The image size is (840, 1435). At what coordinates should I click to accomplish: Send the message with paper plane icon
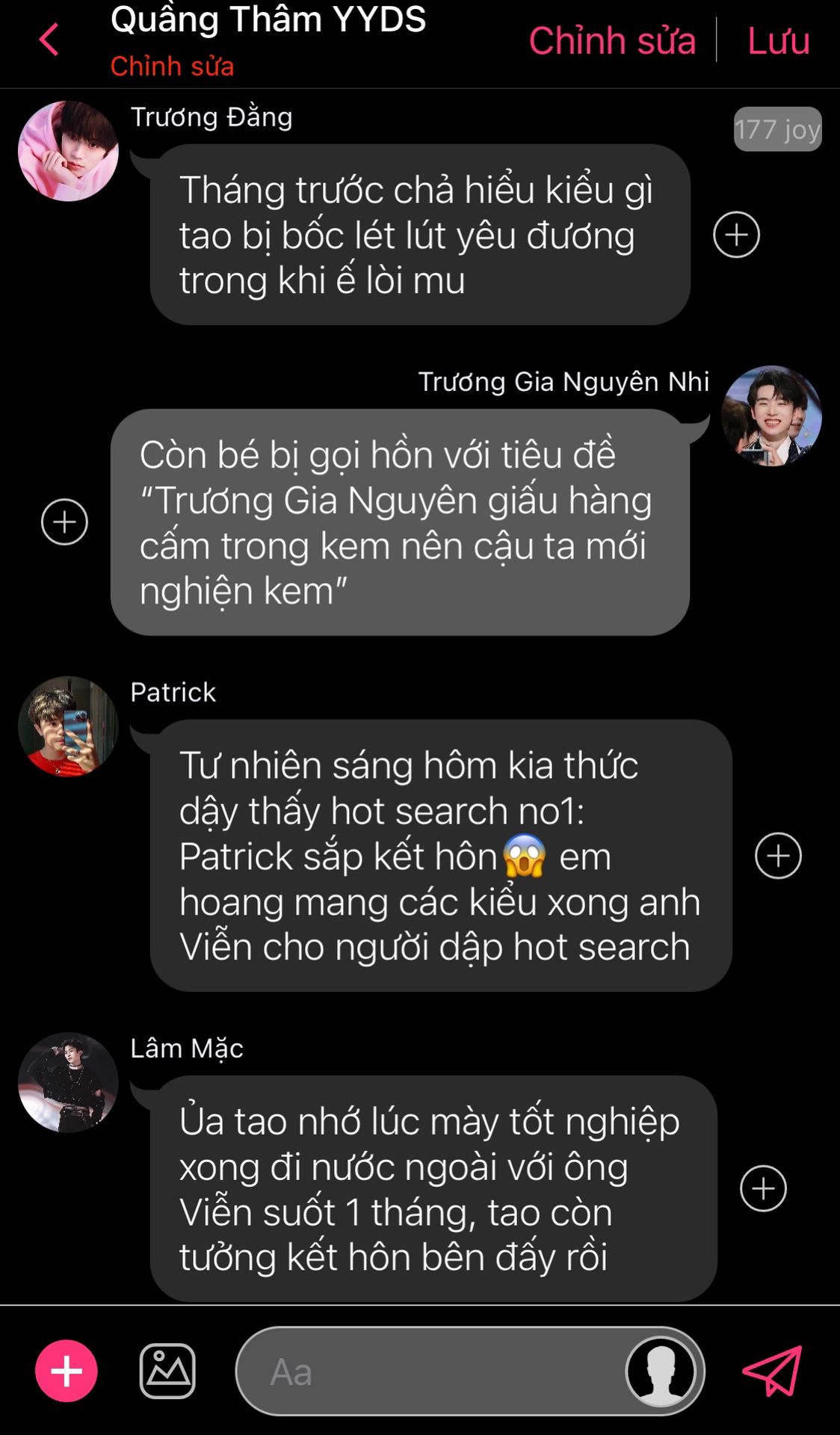pyautogui.click(x=773, y=1371)
